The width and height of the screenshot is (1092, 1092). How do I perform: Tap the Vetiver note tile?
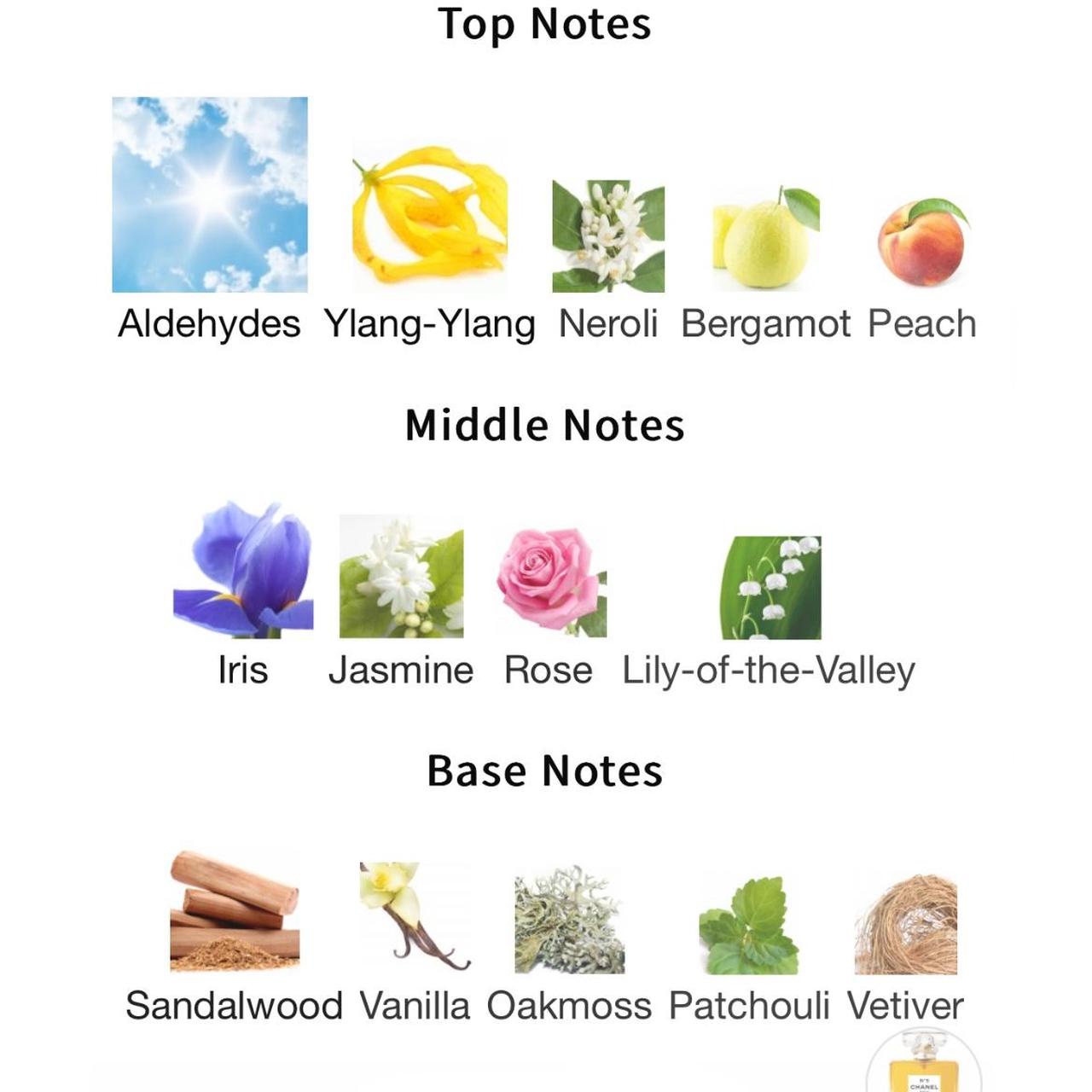click(x=905, y=925)
